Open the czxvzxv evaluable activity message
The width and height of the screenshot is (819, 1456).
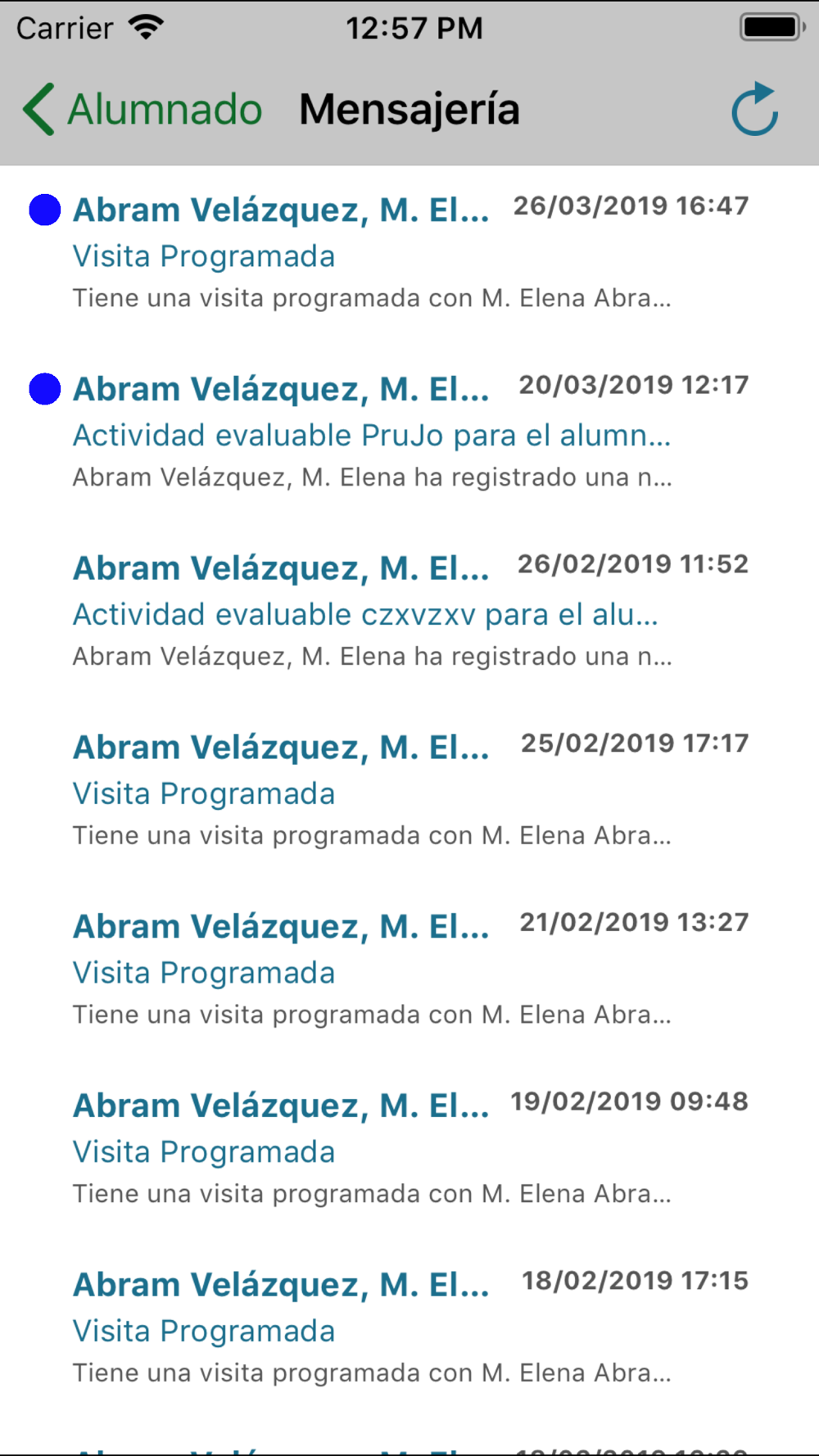point(409,613)
